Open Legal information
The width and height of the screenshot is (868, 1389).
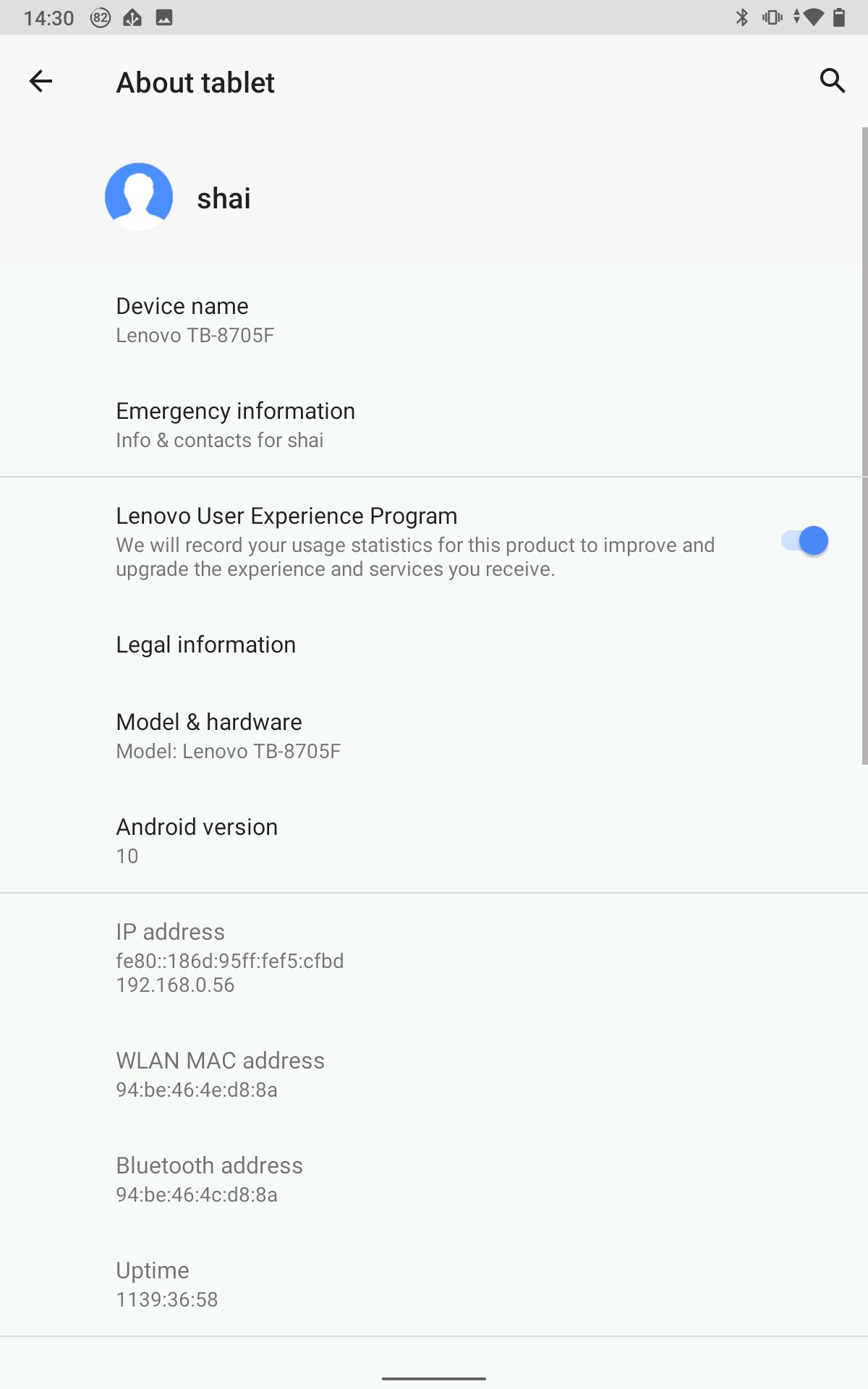(434, 645)
